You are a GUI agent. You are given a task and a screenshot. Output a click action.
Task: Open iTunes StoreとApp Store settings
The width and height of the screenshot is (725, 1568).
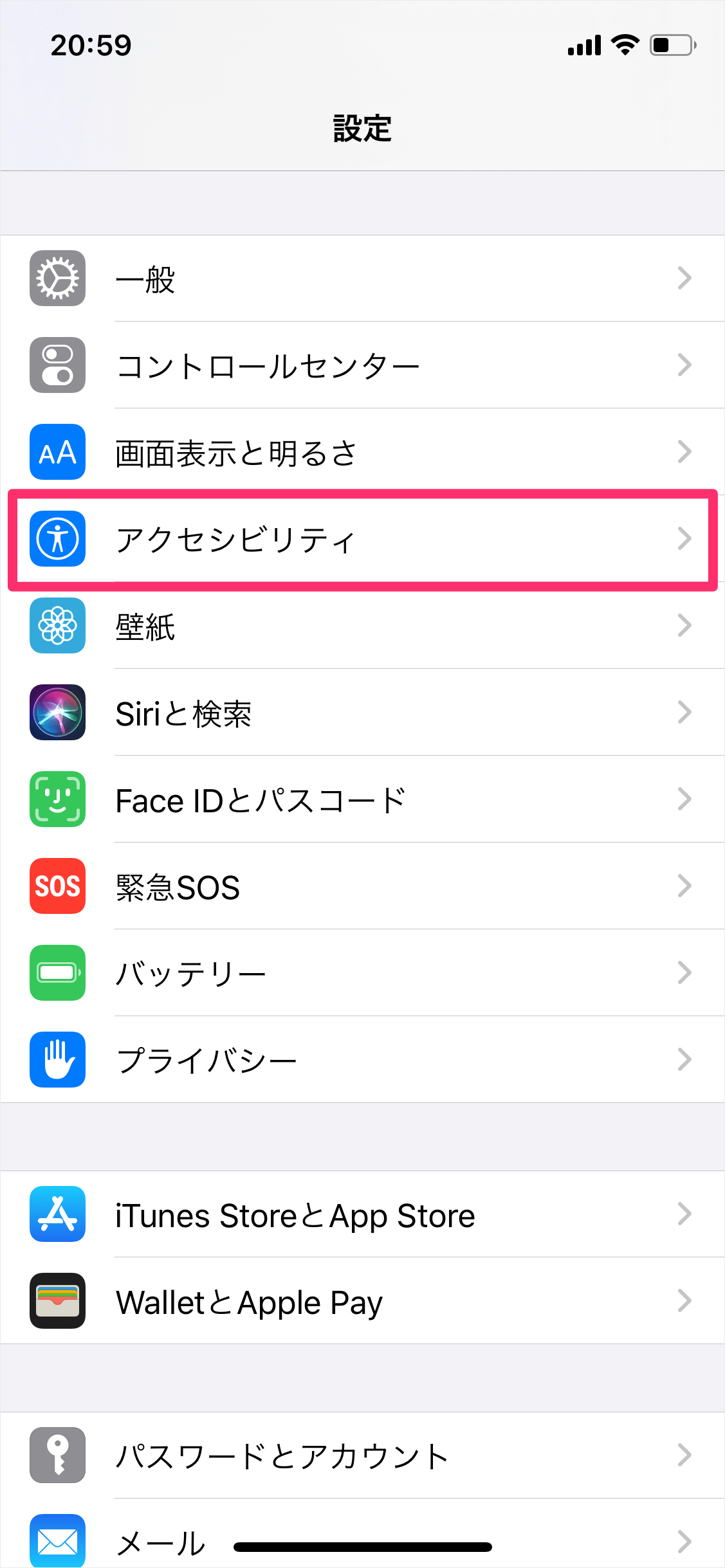(362, 1214)
